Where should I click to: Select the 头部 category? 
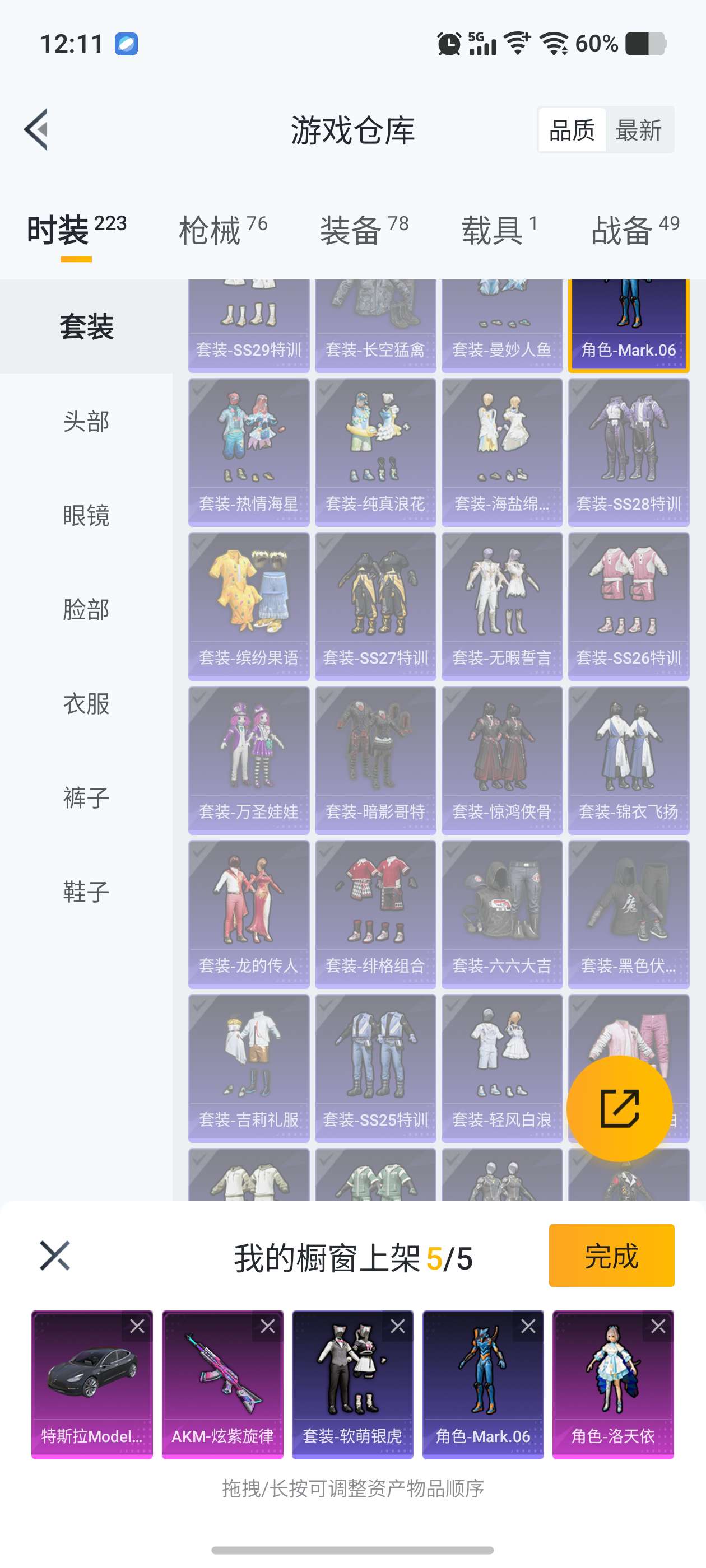pyautogui.click(x=86, y=421)
